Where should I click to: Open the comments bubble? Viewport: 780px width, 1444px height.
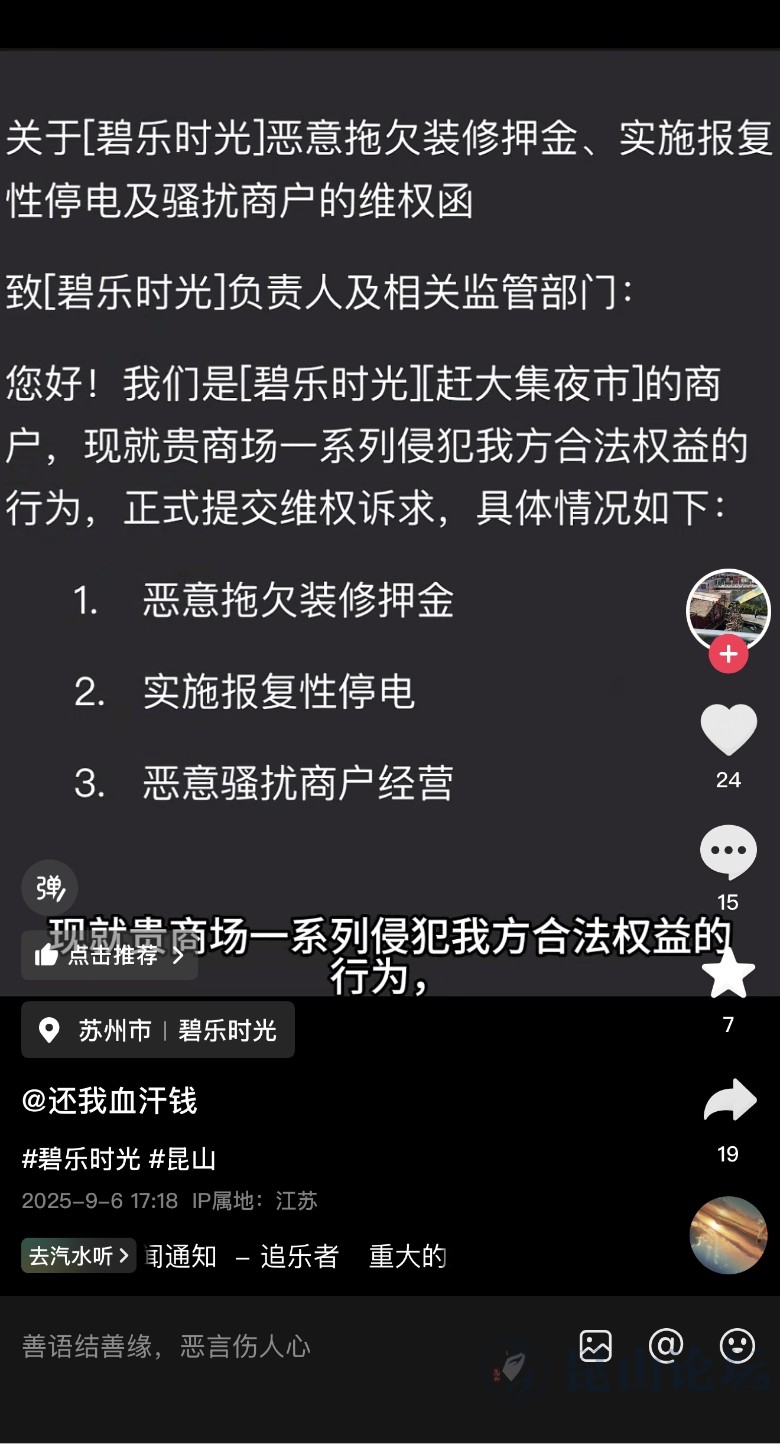tap(728, 853)
